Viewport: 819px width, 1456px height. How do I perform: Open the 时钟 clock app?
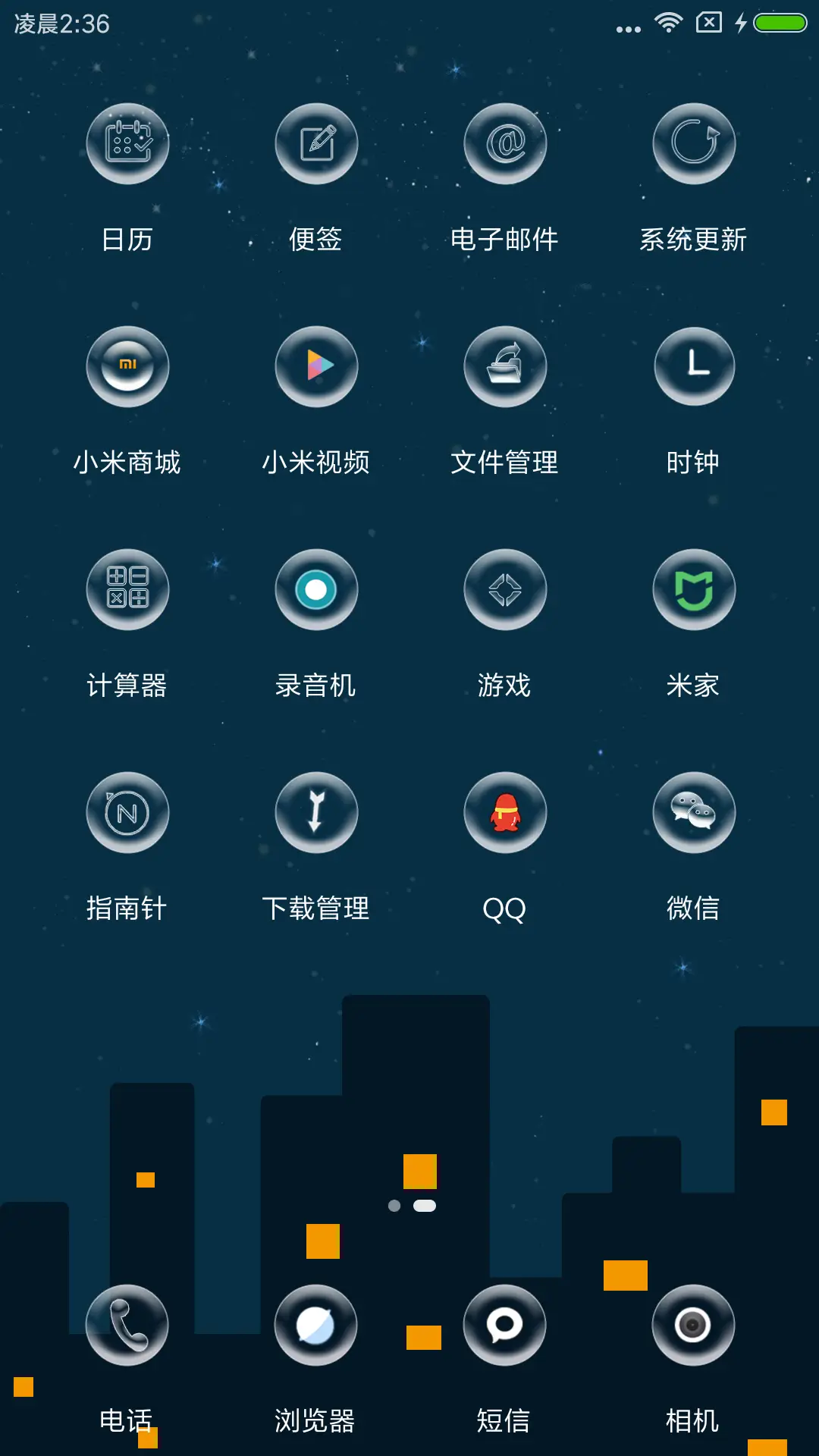[x=694, y=366]
